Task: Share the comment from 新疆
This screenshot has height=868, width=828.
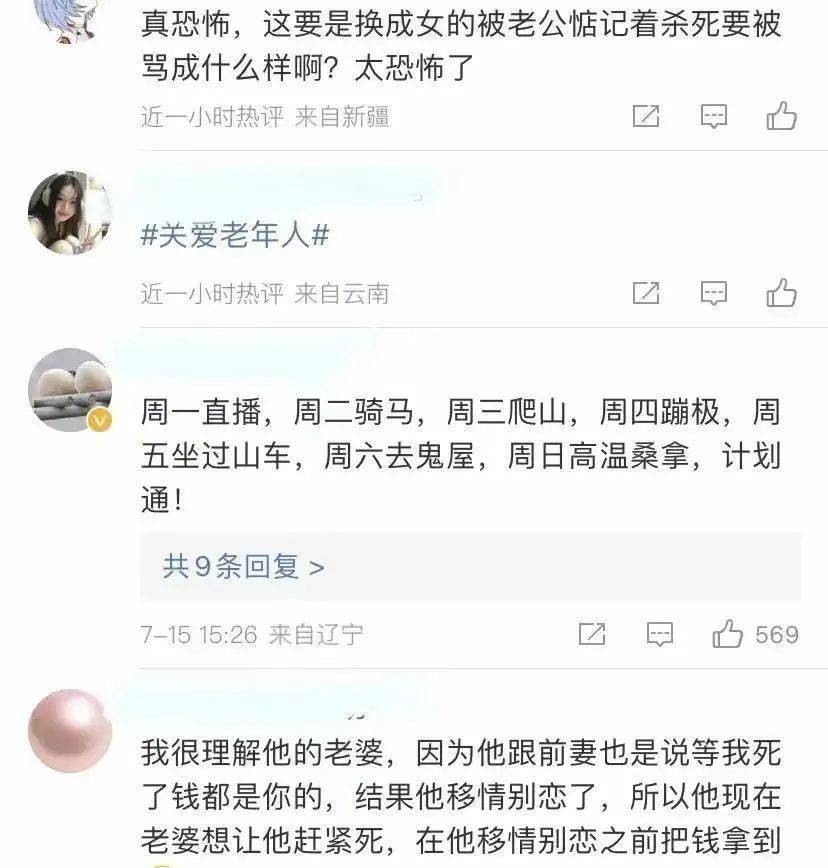Action: pos(646,116)
